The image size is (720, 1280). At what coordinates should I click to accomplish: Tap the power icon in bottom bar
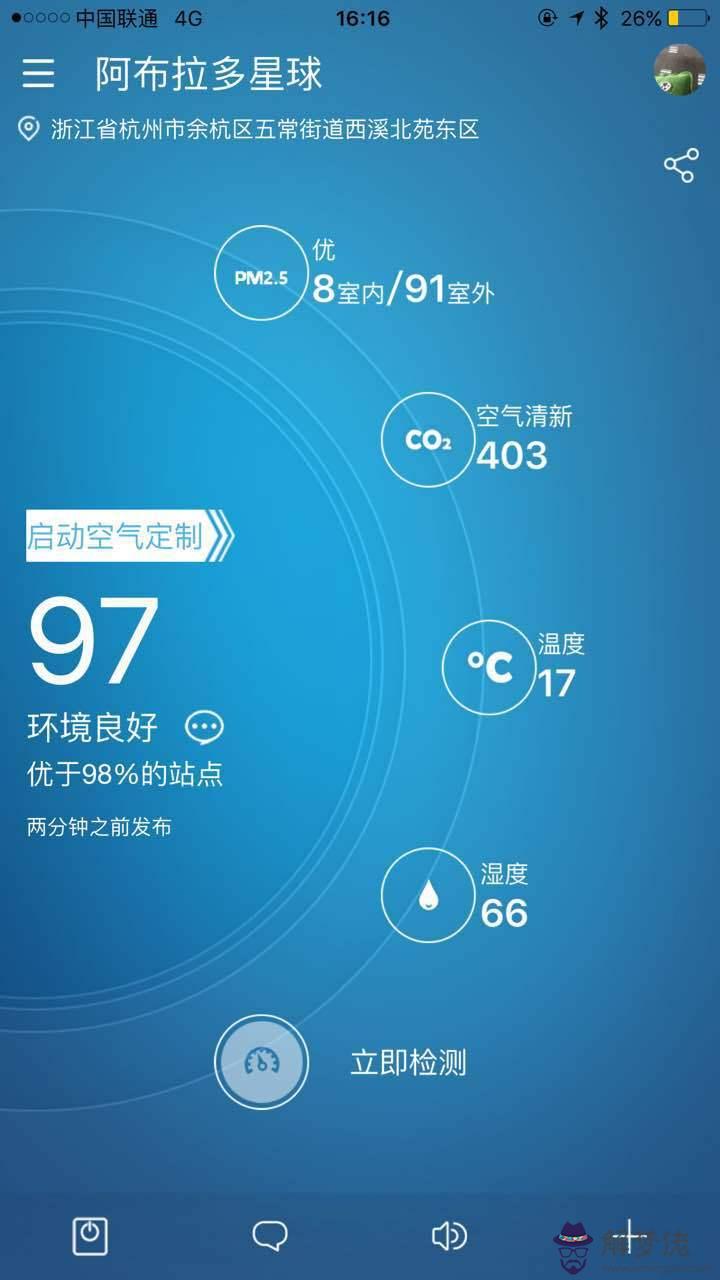(x=90, y=1236)
